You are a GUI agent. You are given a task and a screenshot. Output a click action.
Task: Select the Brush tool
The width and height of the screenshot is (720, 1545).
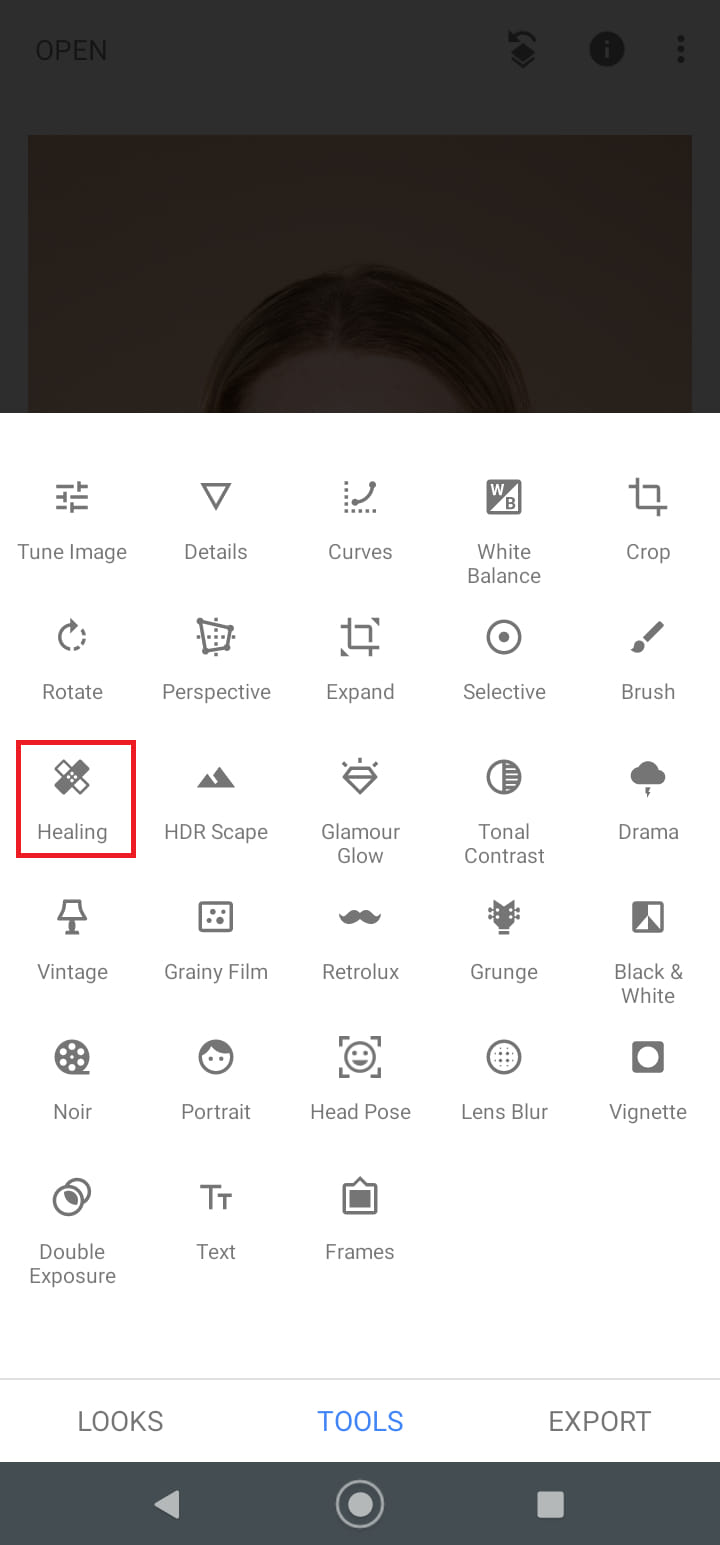coord(647,659)
